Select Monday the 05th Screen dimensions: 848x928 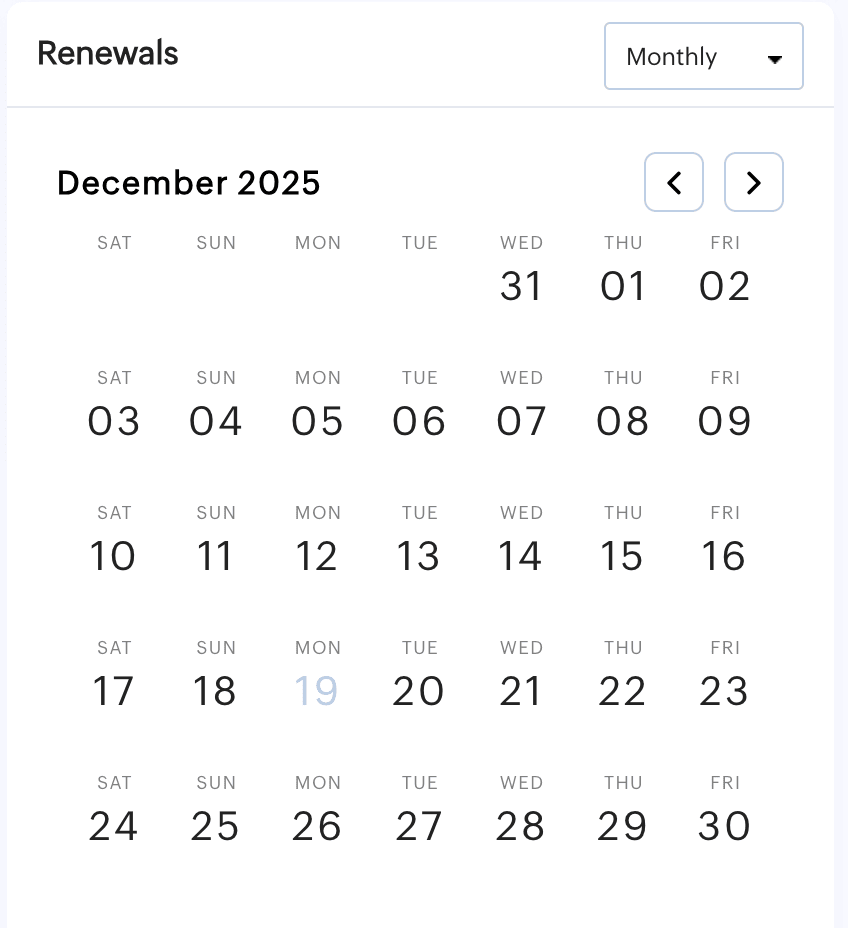pyautogui.click(x=318, y=421)
